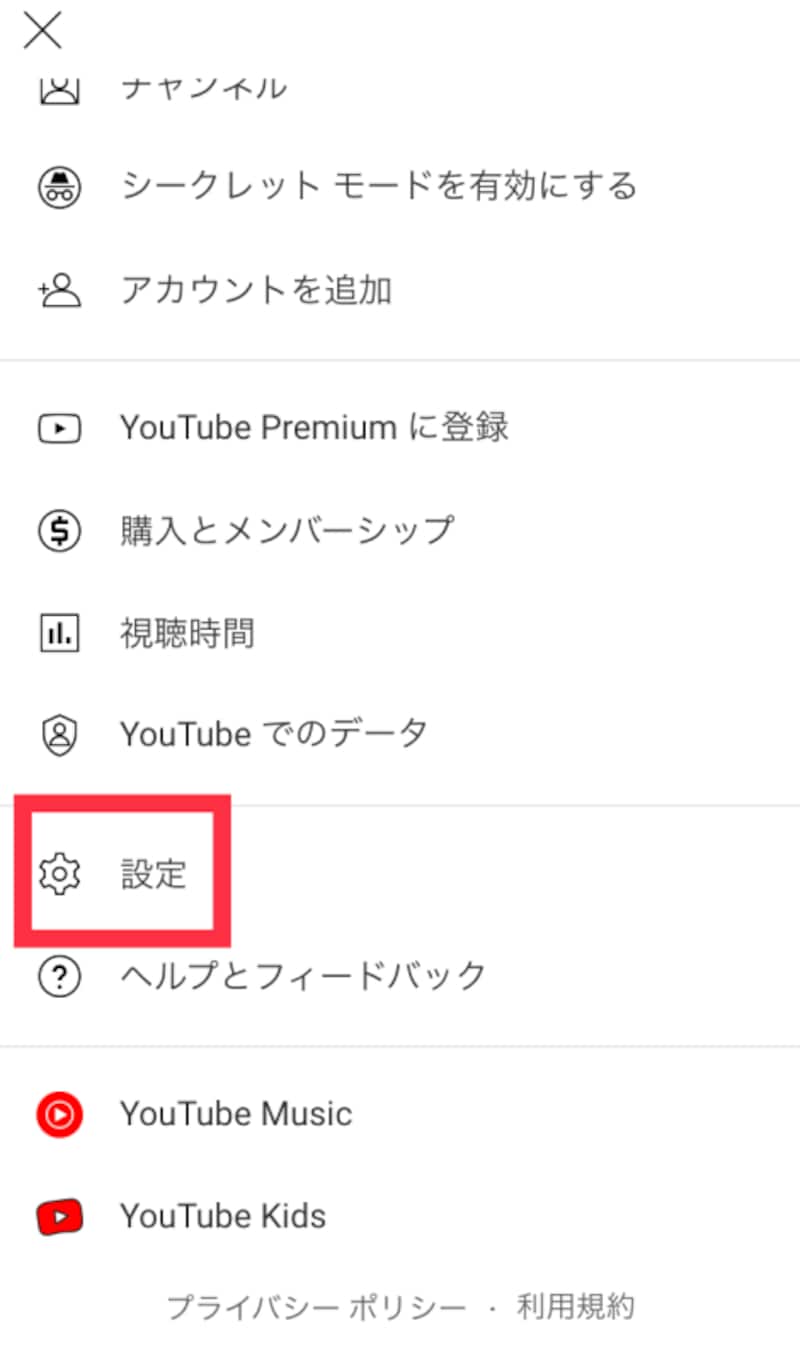
Task: Tap ヘルプとフィードバック
Action: [302, 975]
